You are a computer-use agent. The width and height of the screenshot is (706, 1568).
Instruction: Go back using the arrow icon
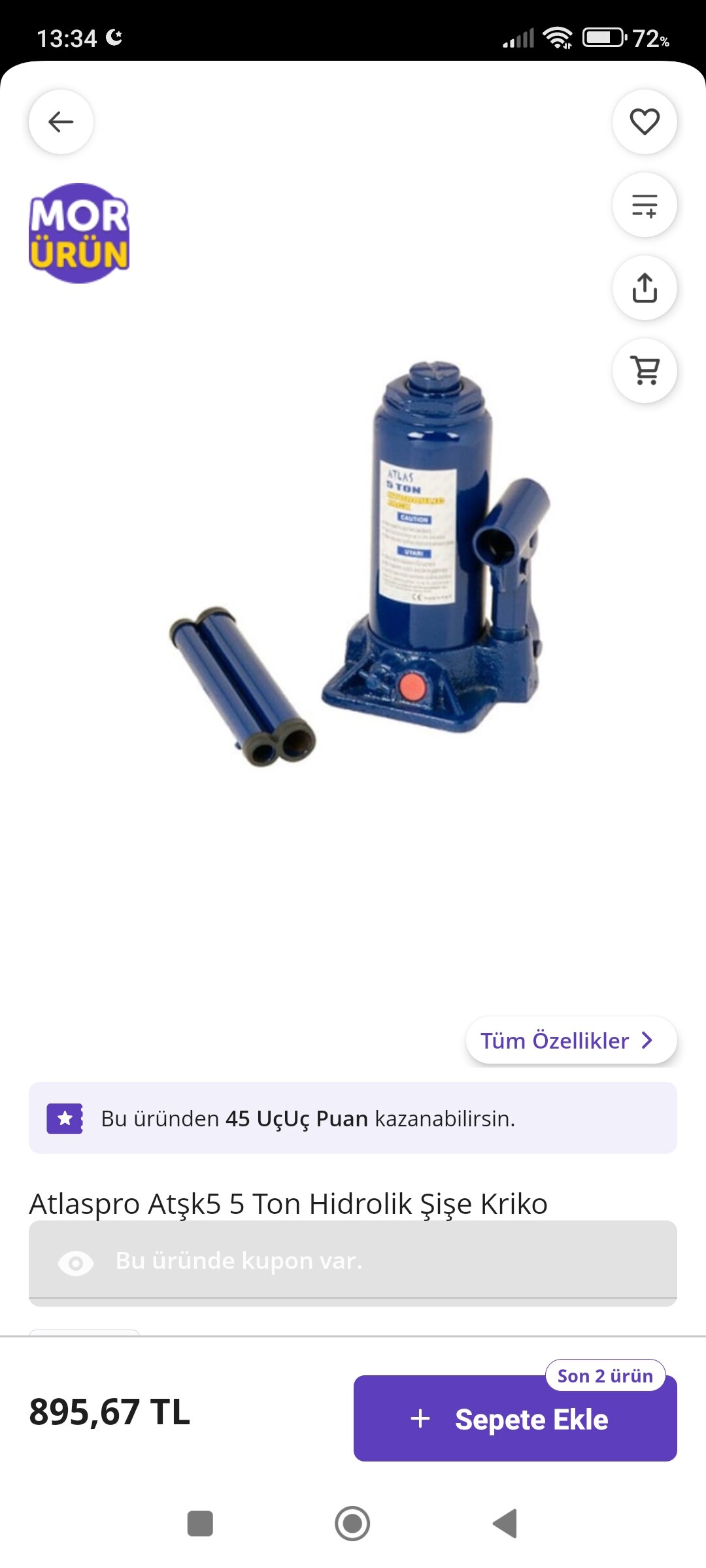(x=61, y=122)
